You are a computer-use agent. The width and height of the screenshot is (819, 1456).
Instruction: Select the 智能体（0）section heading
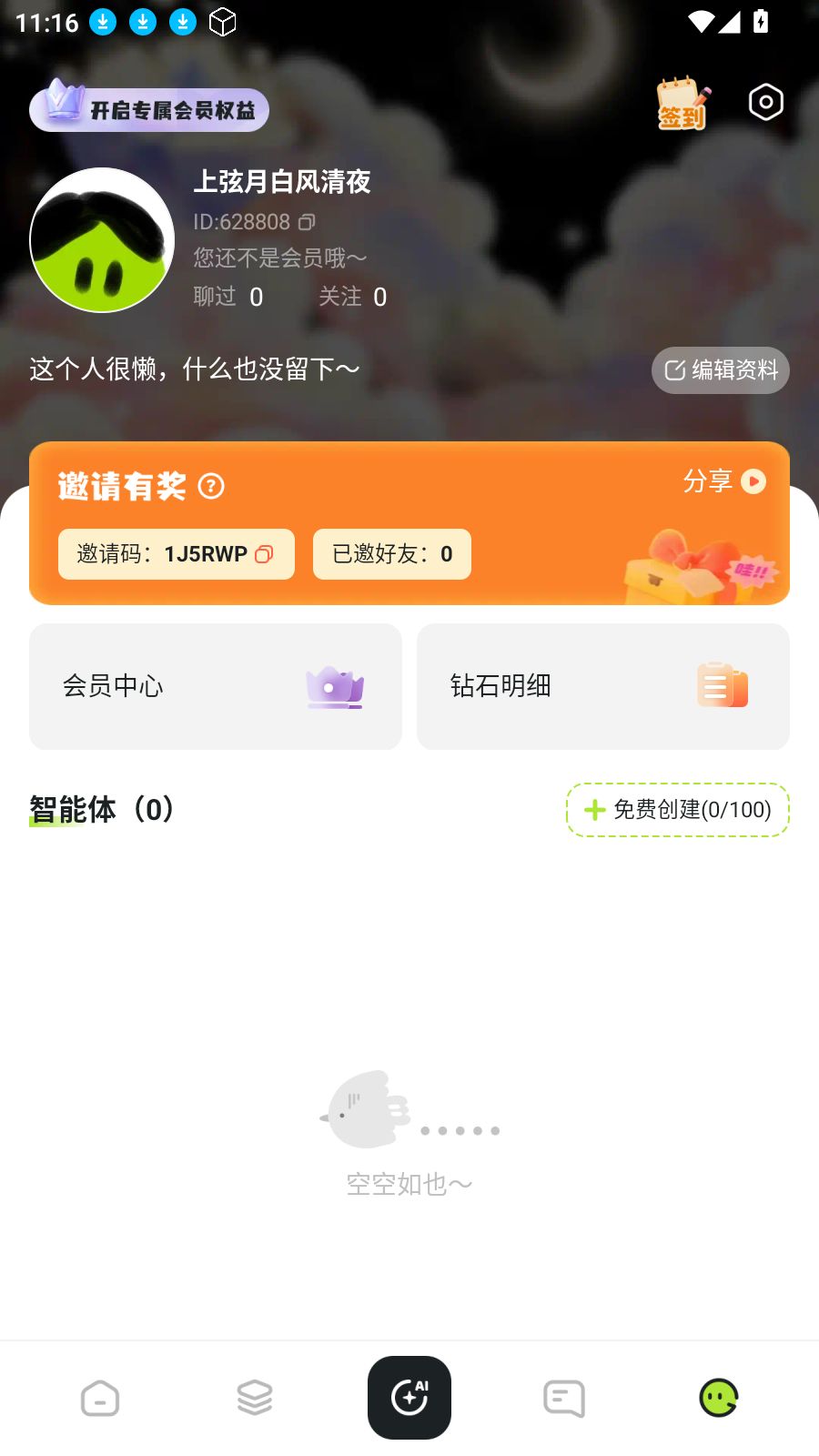pos(100,810)
